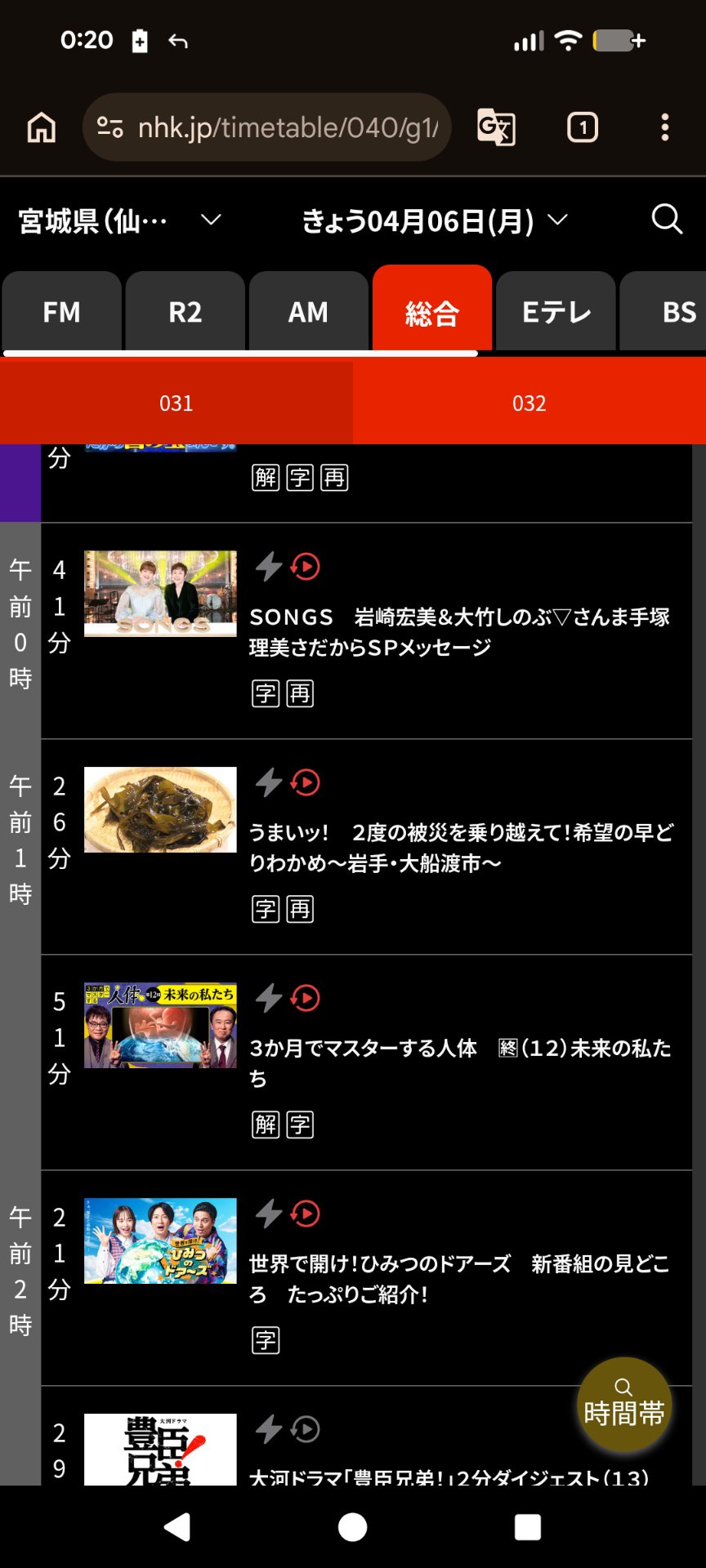Open 3か月でマスターする人体 program
This screenshot has height=1568, width=706.
tap(459, 1062)
